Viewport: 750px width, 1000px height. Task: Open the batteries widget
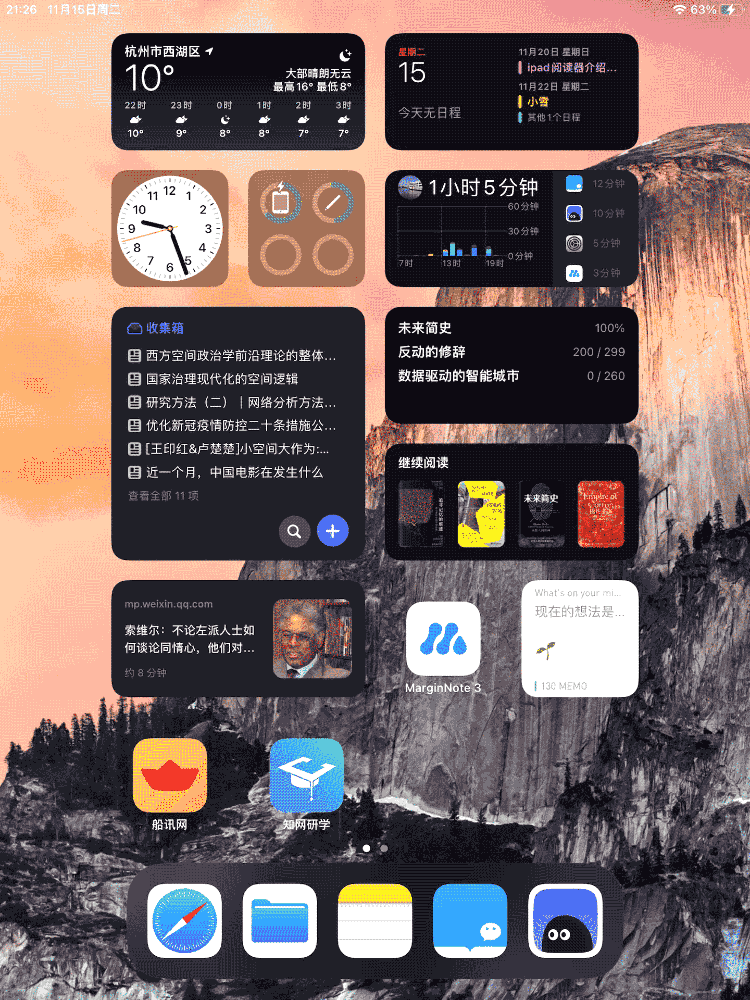tap(306, 229)
